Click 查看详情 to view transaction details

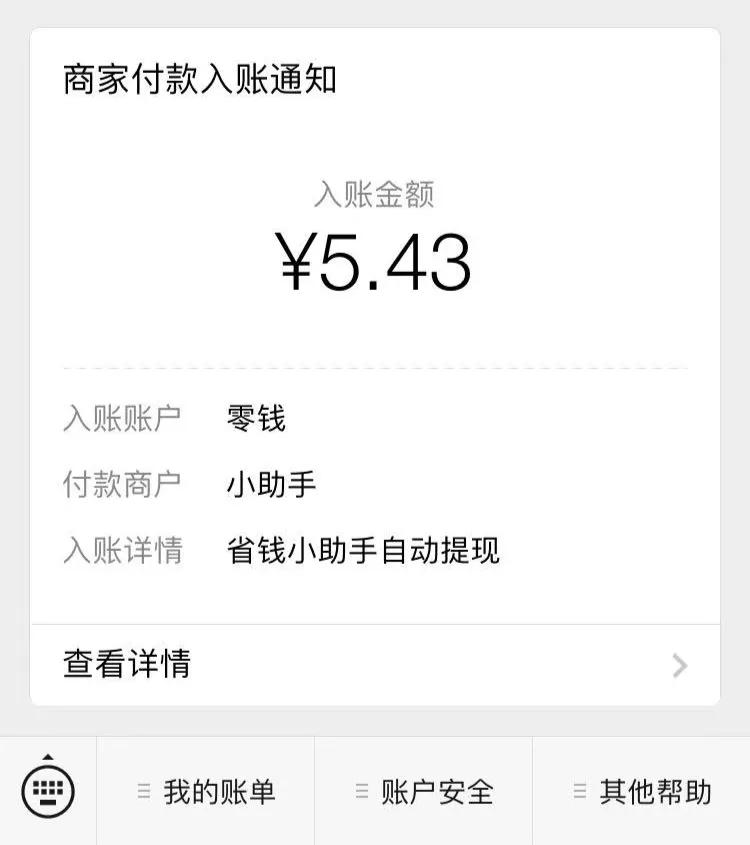coord(128,662)
